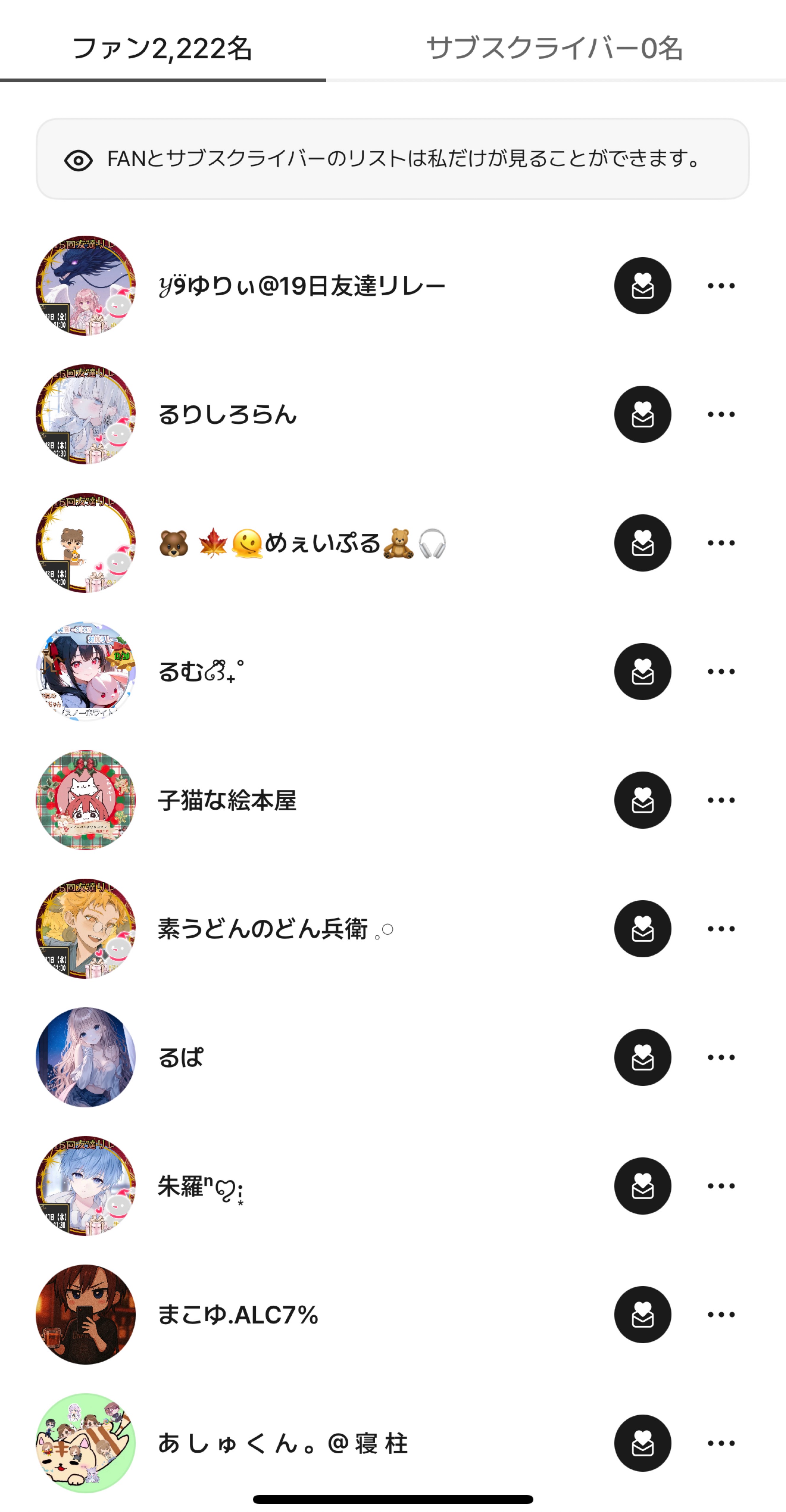The width and height of the screenshot is (786, 1512).
Task: Click the message icon next to るりしろらん
Action: tap(643, 414)
